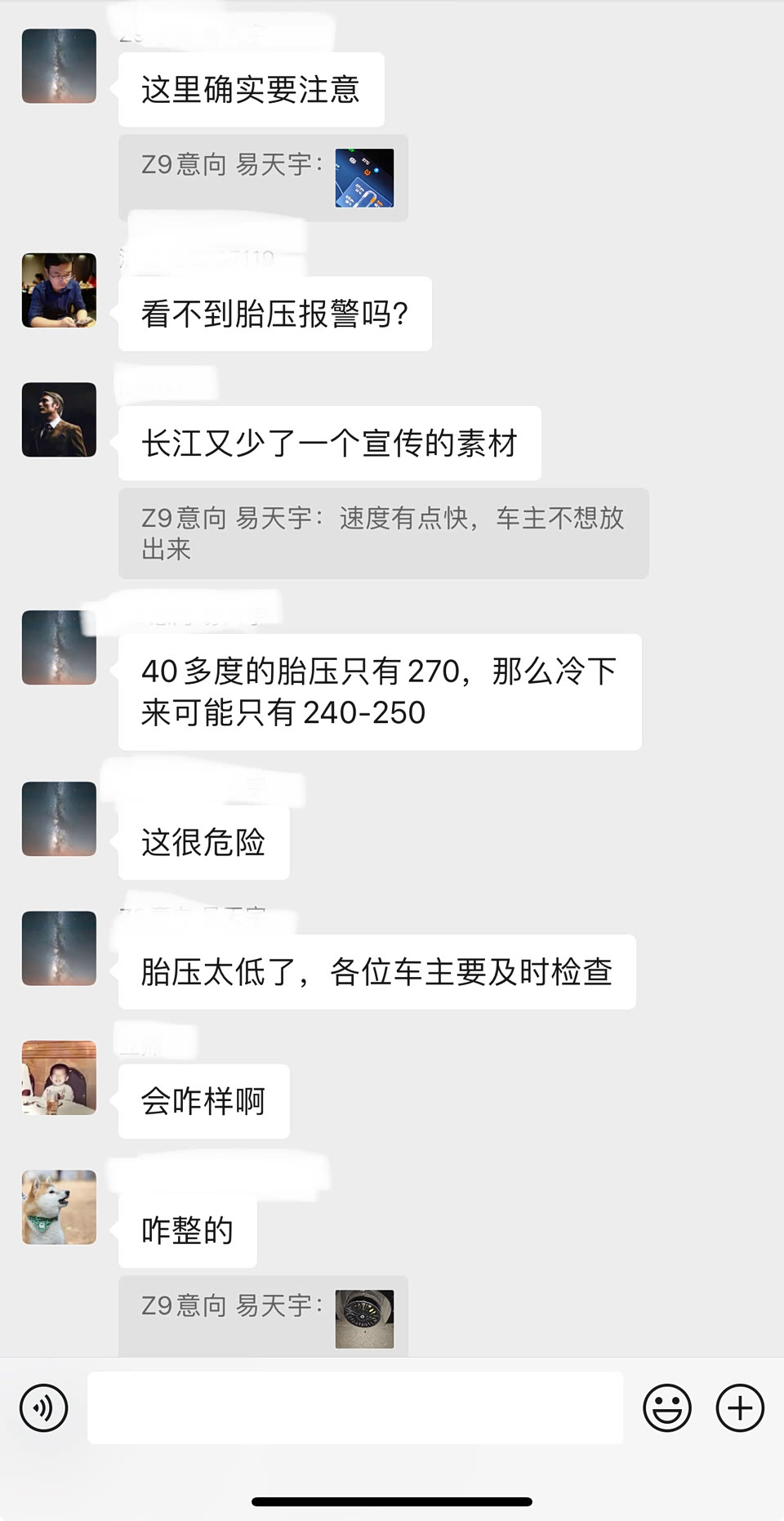The height and width of the screenshot is (1521, 784).
Task: Tap baby photo avatar beside 会咋样啊
Action: [x=59, y=1077]
